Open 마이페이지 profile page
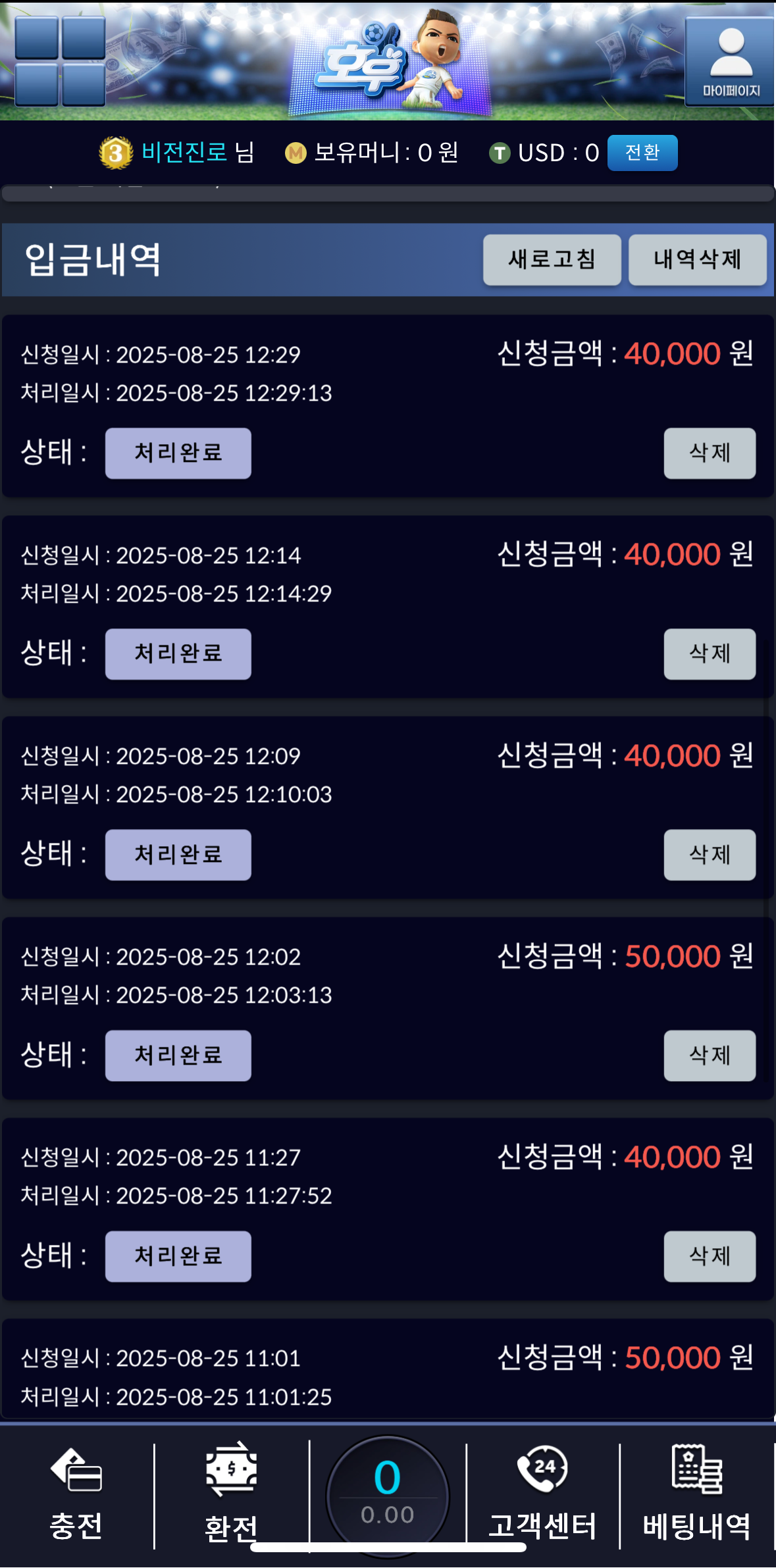 pos(730,62)
